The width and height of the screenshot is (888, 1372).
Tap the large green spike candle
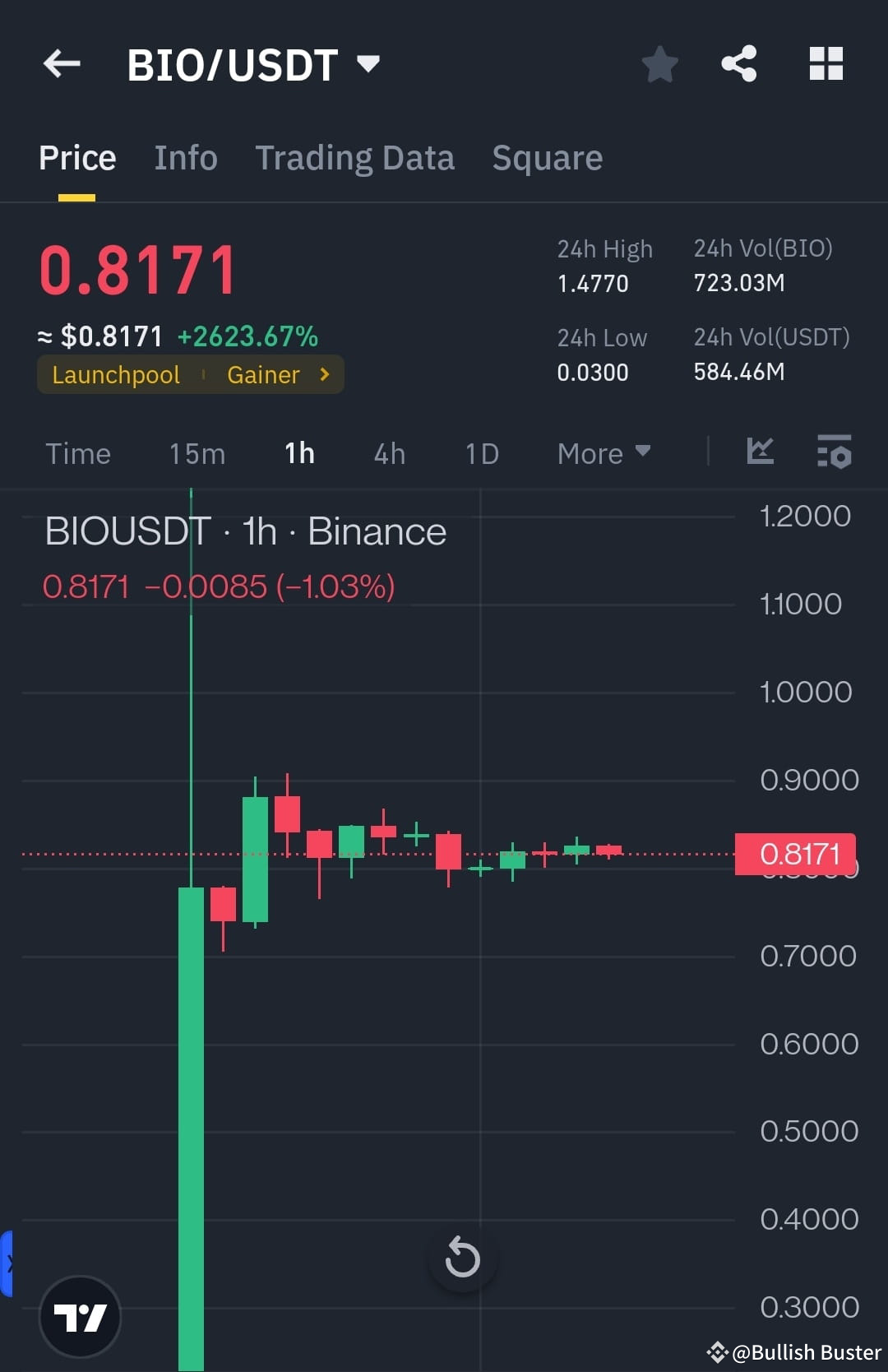pos(191,1069)
